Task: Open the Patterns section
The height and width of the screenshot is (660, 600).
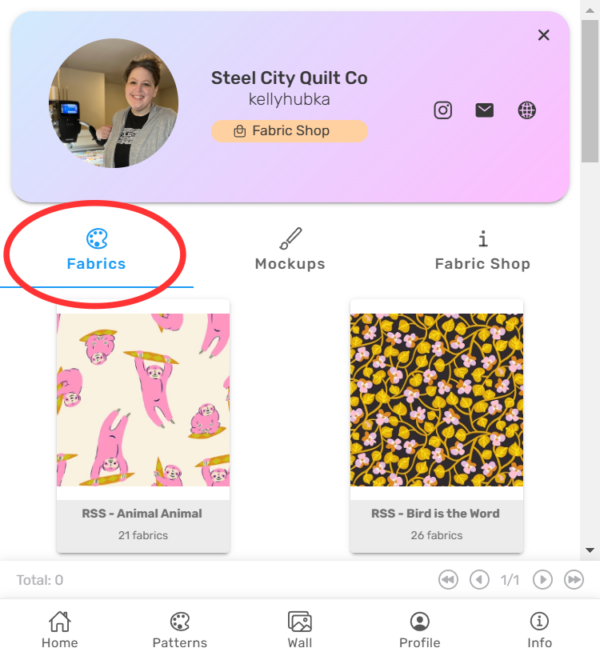Action: (180, 630)
